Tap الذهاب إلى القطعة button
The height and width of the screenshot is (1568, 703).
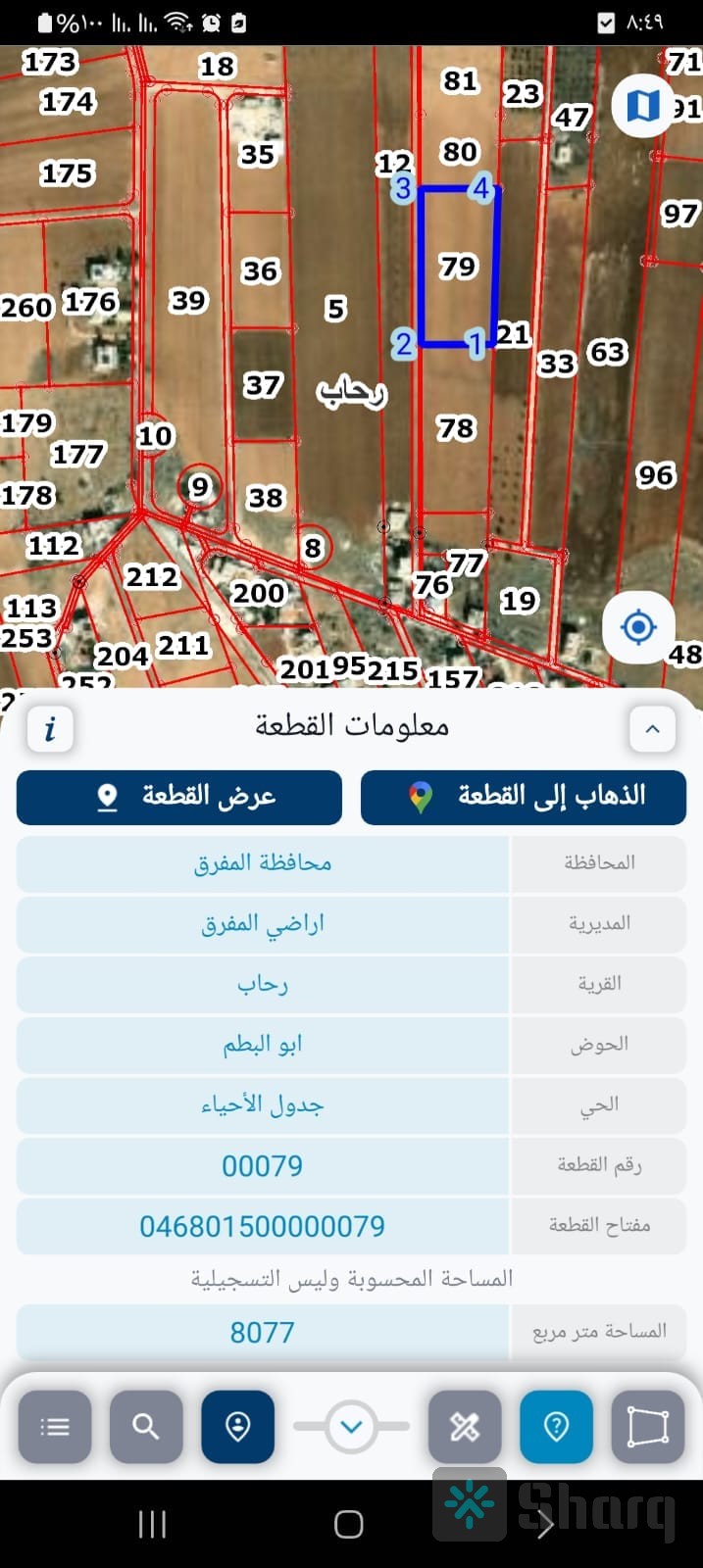point(524,797)
